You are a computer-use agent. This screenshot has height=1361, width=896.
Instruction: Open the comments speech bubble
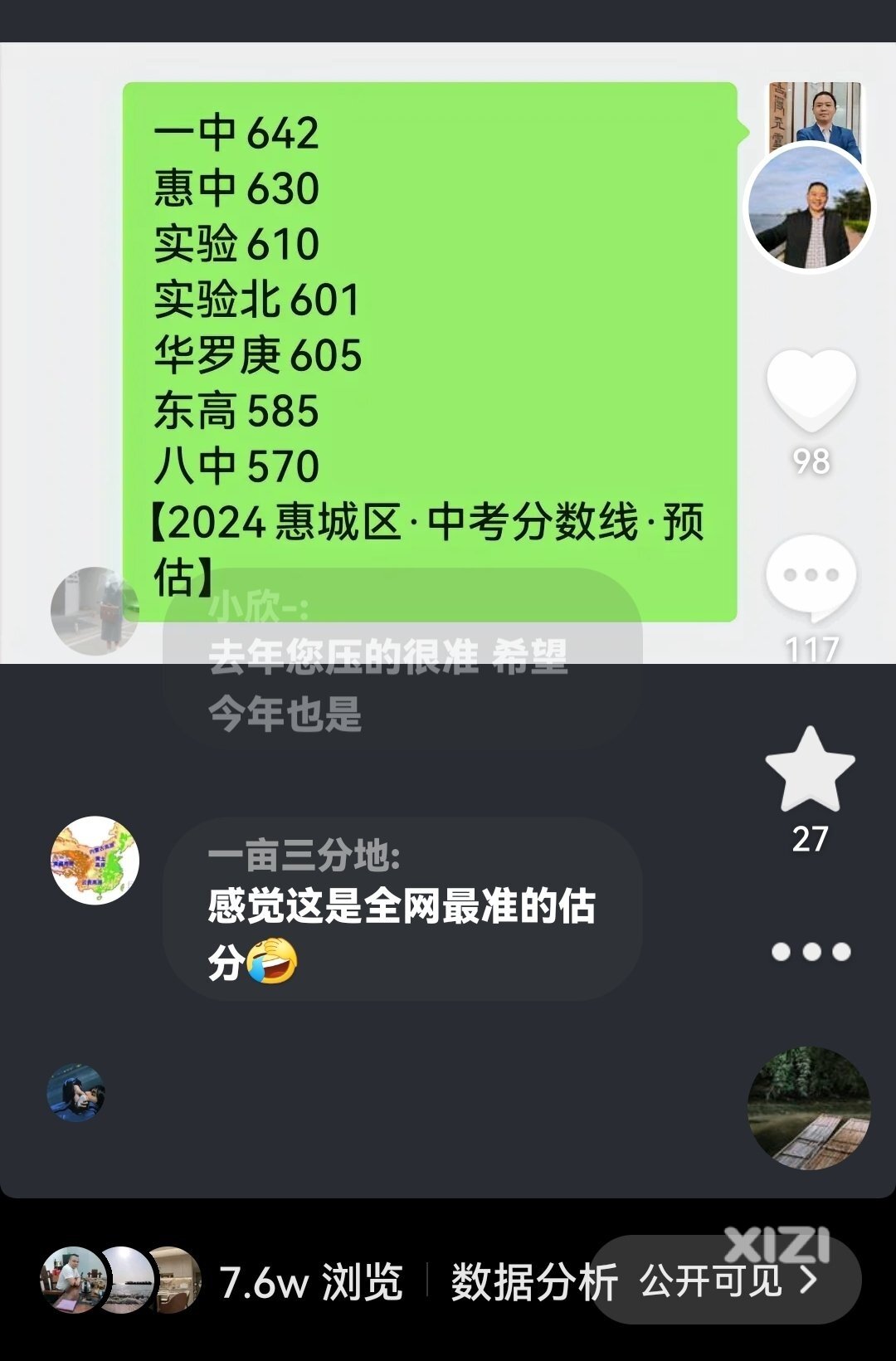[x=811, y=578]
